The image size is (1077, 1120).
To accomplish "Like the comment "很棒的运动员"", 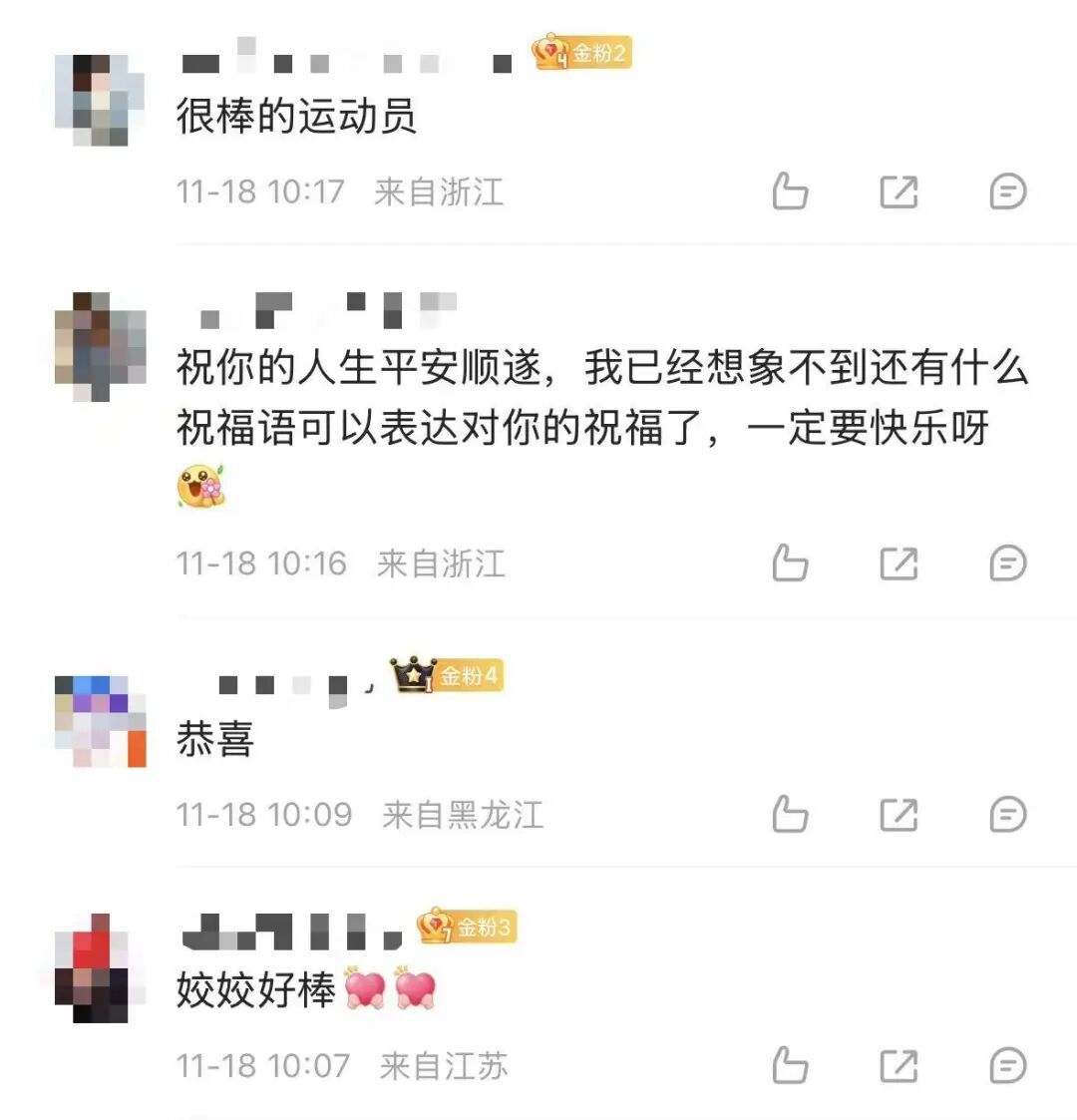I will click(x=790, y=190).
